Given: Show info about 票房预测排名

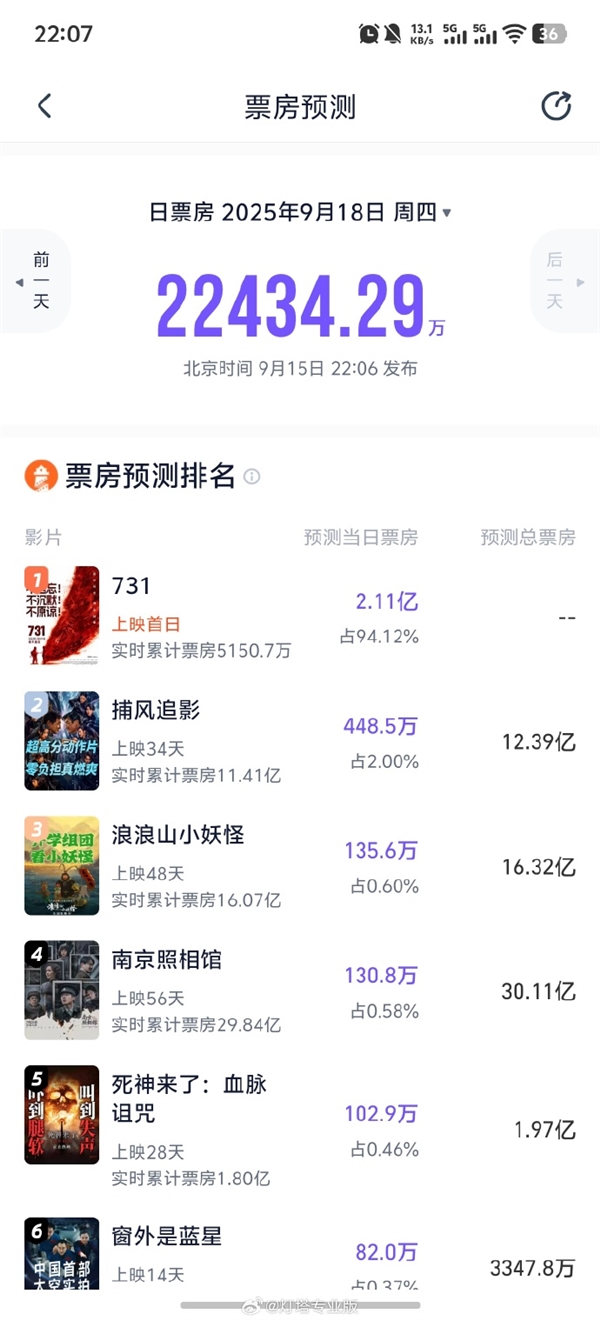Looking at the screenshot, I should coord(252,477).
